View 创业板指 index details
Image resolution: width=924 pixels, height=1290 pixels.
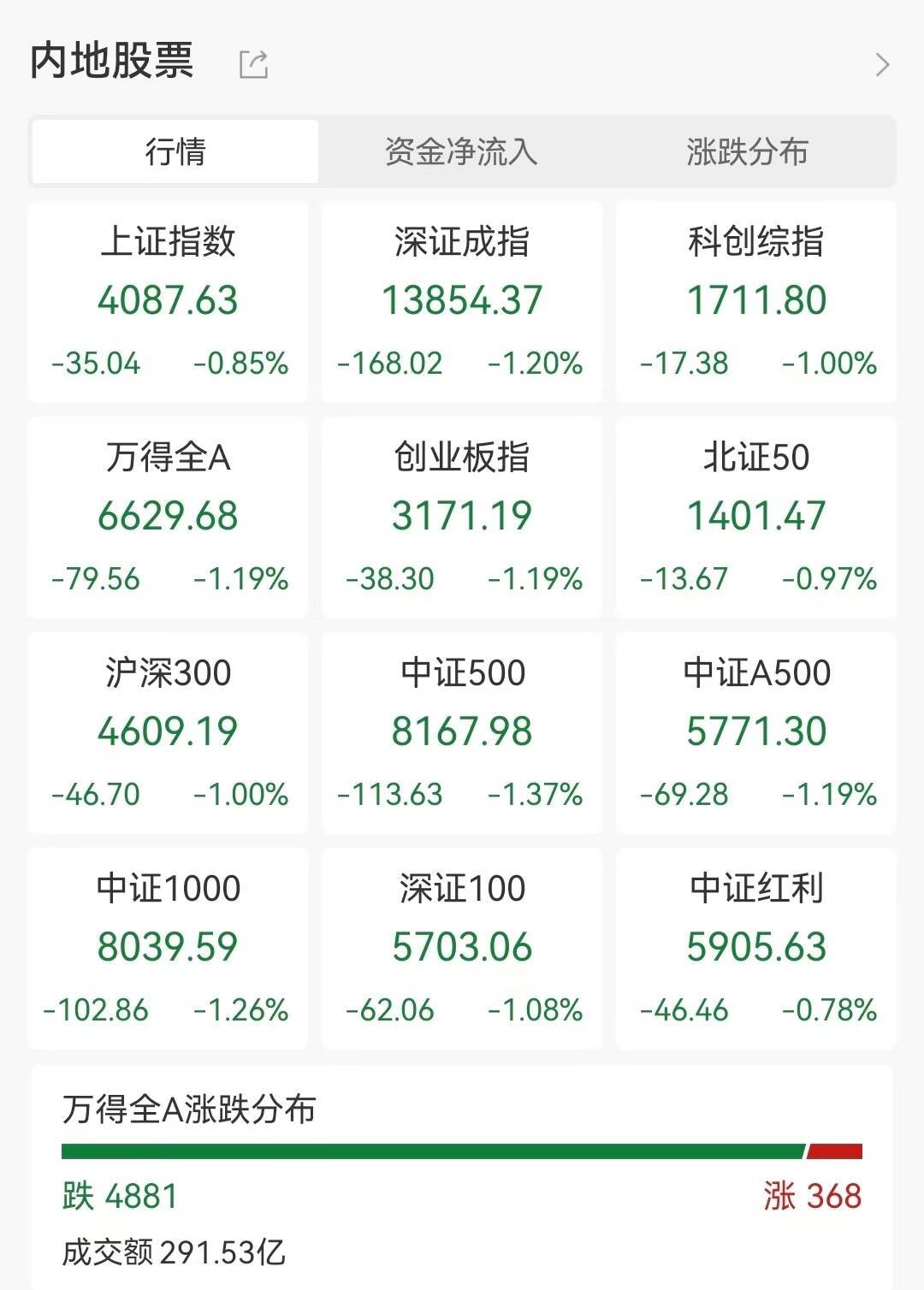(462, 517)
